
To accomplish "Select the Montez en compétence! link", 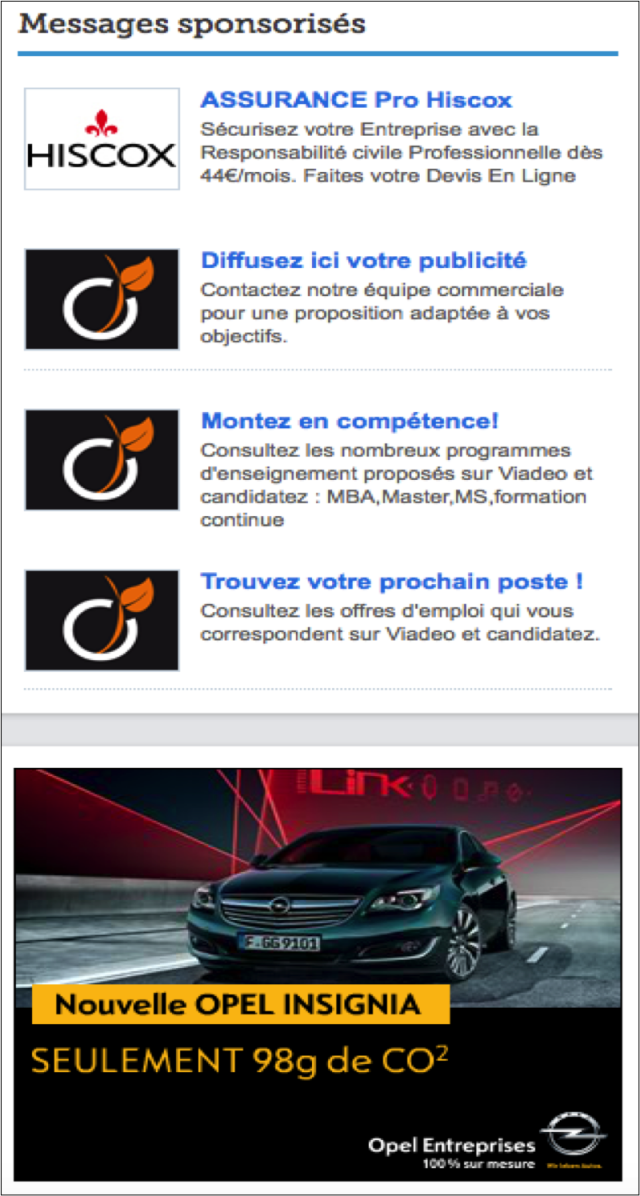I will tap(350, 421).
